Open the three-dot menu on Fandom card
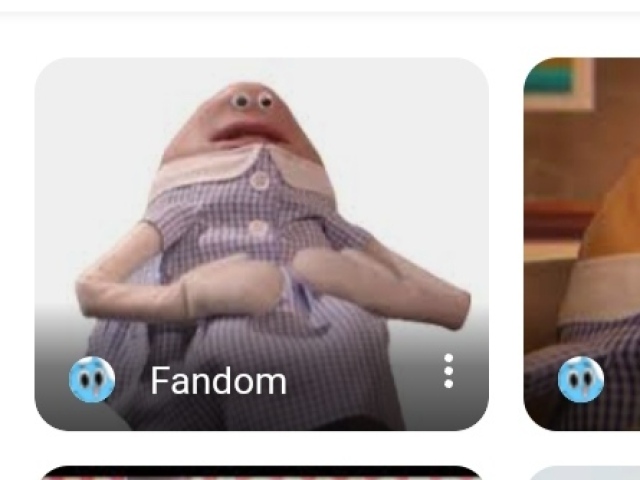This screenshot has width=640, height=480. point(448,371)
